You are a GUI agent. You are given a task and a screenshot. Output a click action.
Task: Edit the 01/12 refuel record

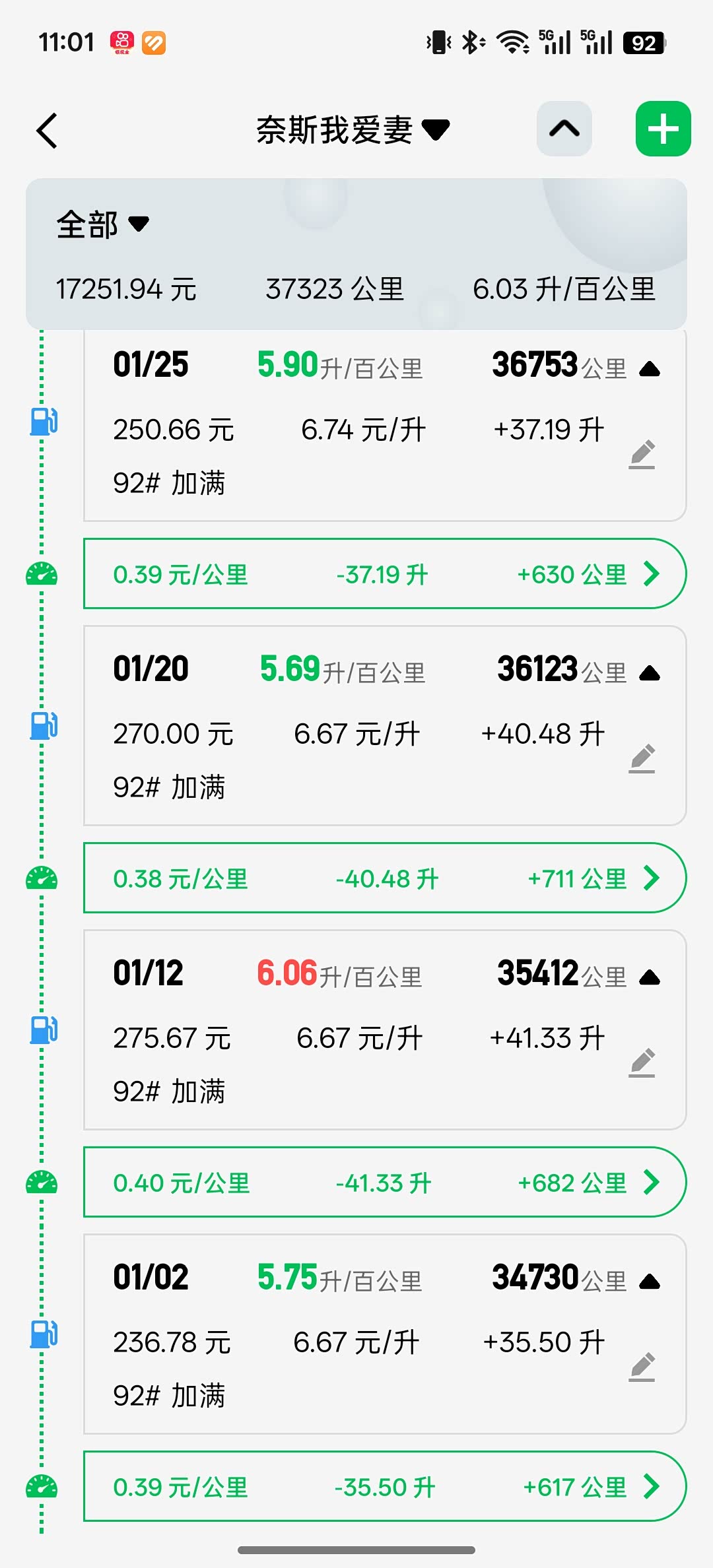click(x=642, y=1063)
